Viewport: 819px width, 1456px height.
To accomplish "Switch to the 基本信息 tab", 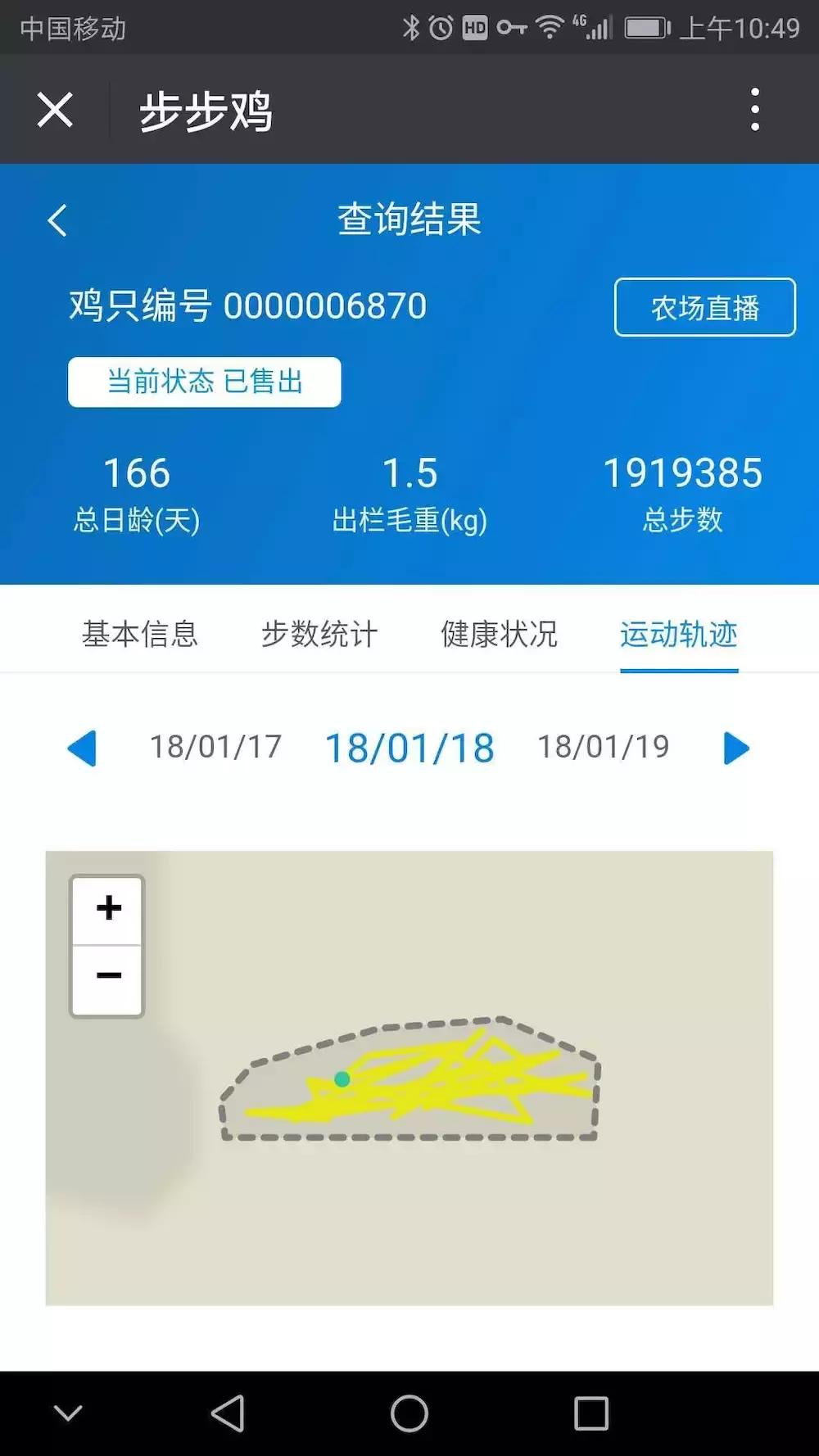I will pyautogui.click(x=139, y=633).
